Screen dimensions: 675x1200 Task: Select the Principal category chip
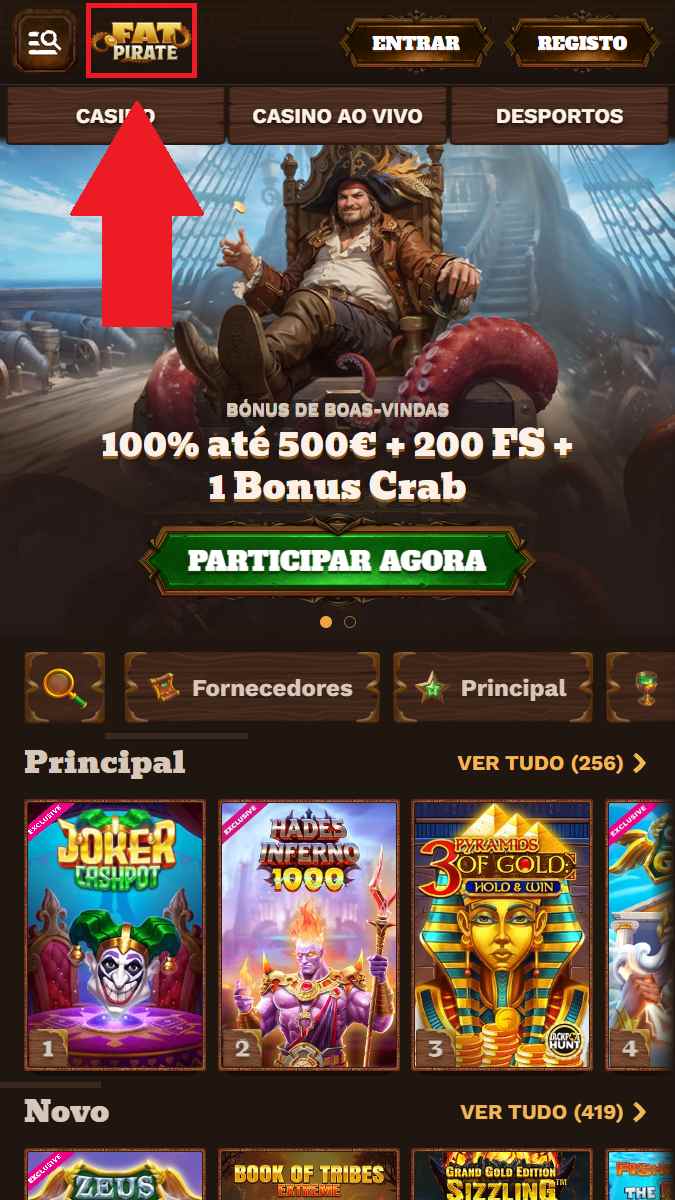coord(493,688)
